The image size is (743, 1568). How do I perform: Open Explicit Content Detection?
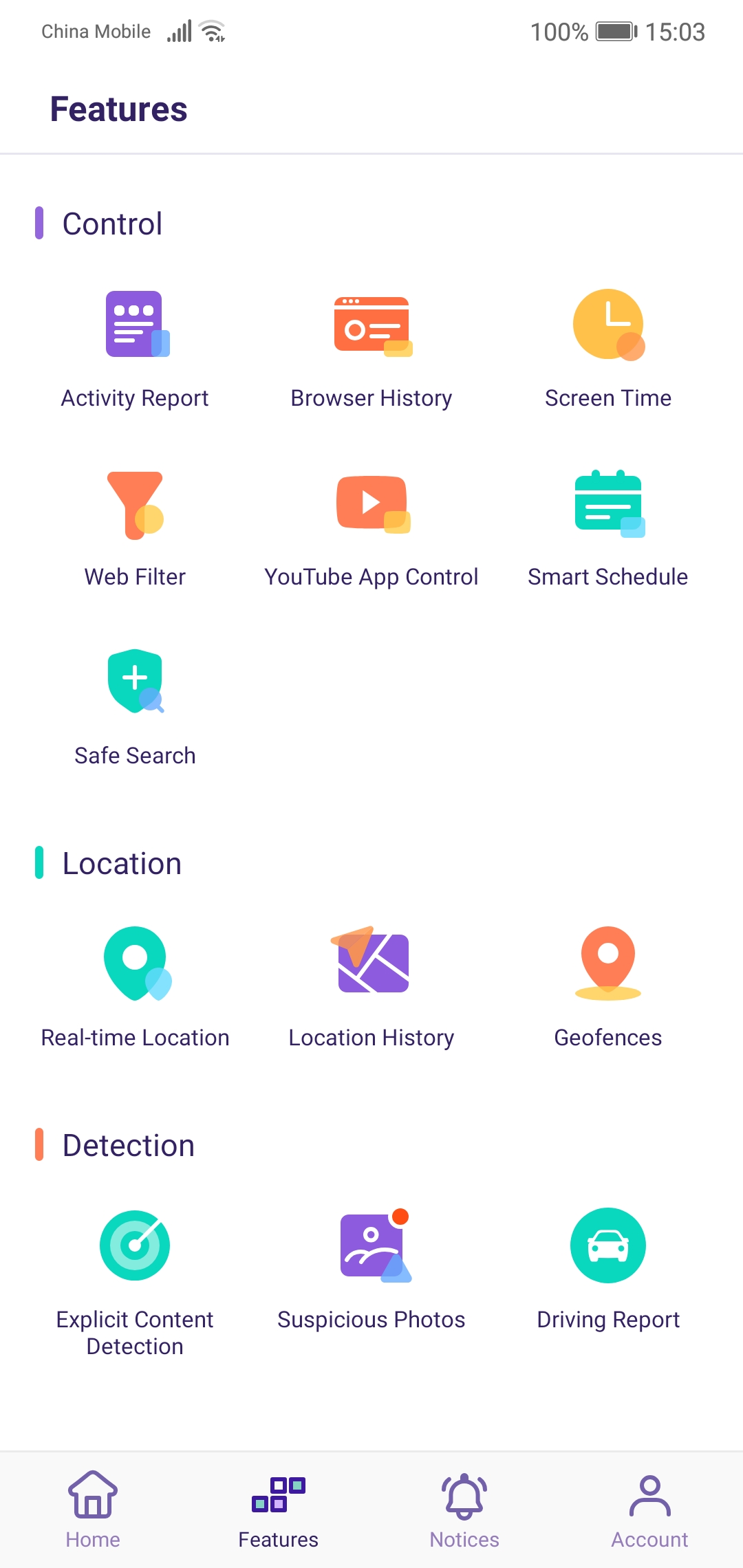tap(136, 1246)
